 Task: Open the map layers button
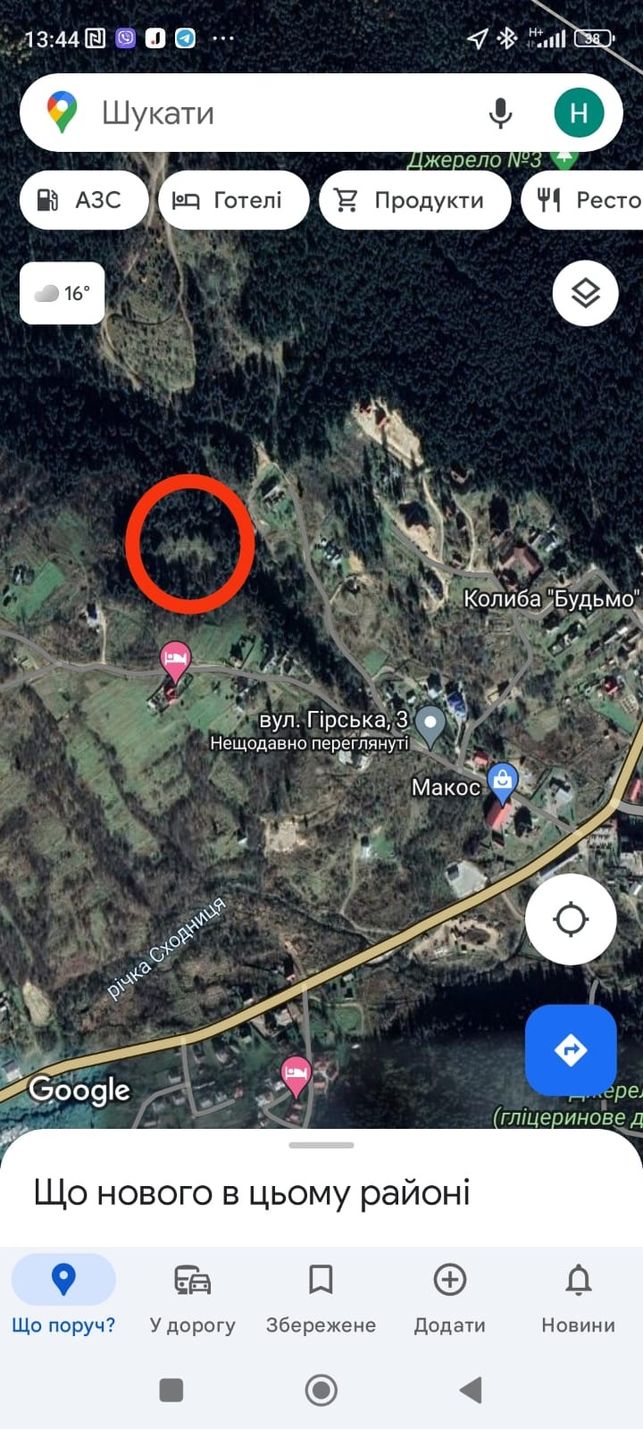586,293
